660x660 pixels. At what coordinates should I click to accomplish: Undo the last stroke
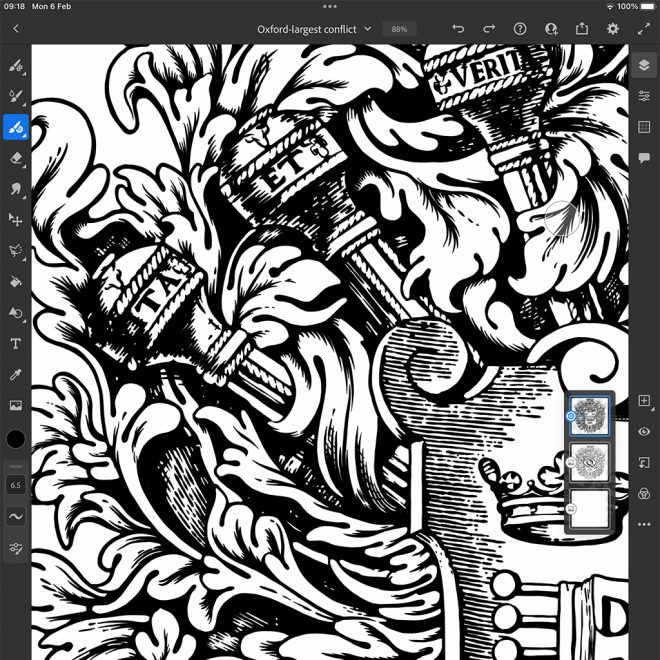point(458,29)
